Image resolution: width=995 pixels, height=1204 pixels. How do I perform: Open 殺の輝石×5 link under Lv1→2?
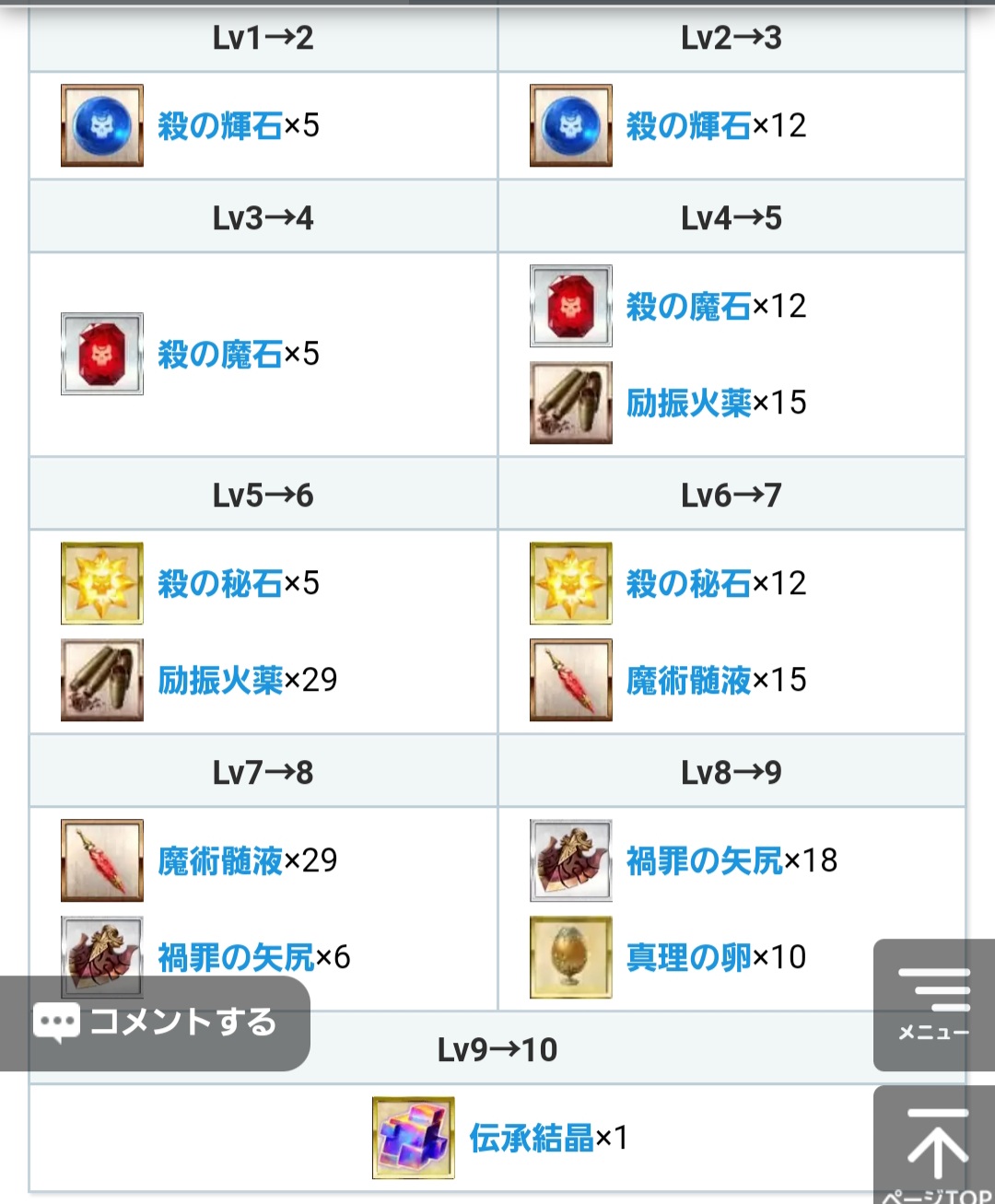(x=219, y=126)
